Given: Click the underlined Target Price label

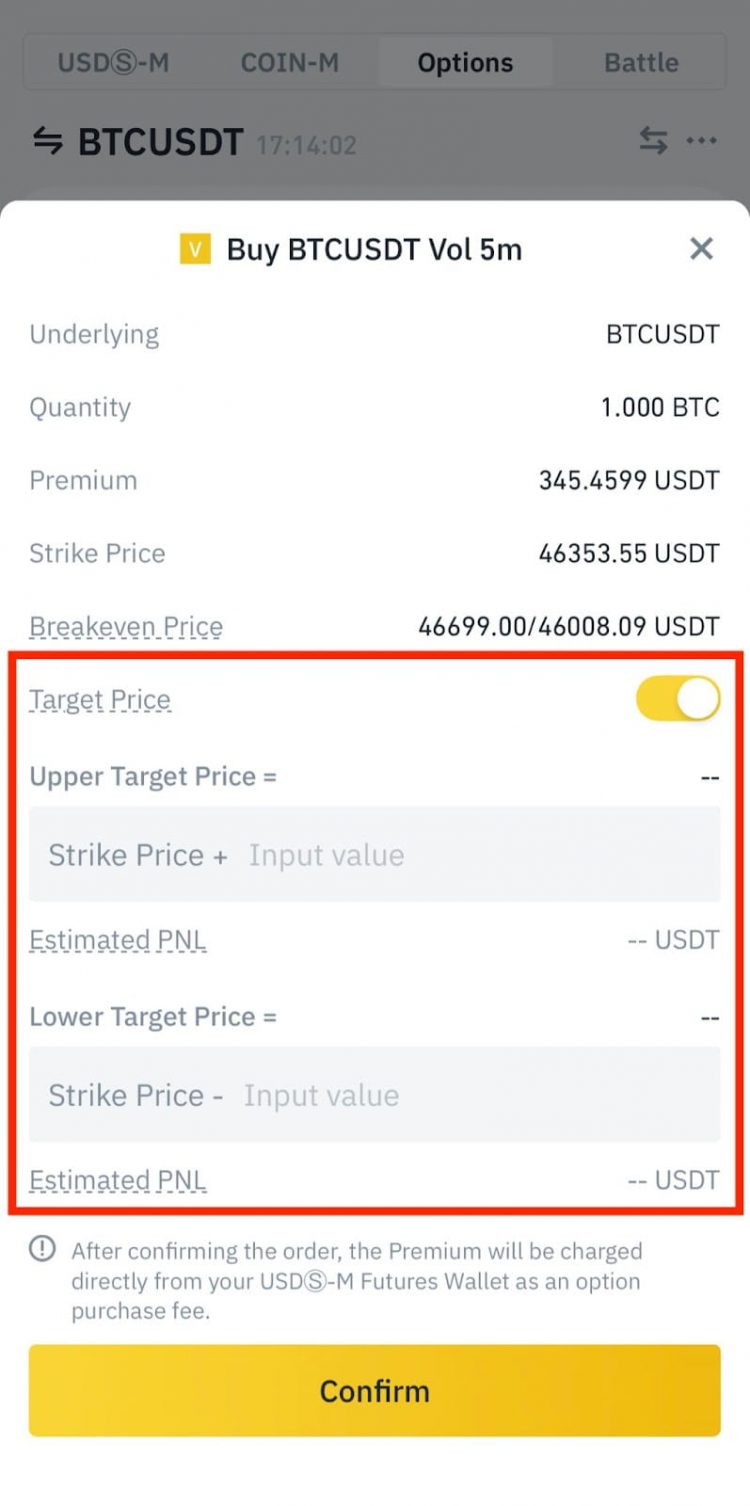Looking at the screenshot, I should click(x=100, y=699).
